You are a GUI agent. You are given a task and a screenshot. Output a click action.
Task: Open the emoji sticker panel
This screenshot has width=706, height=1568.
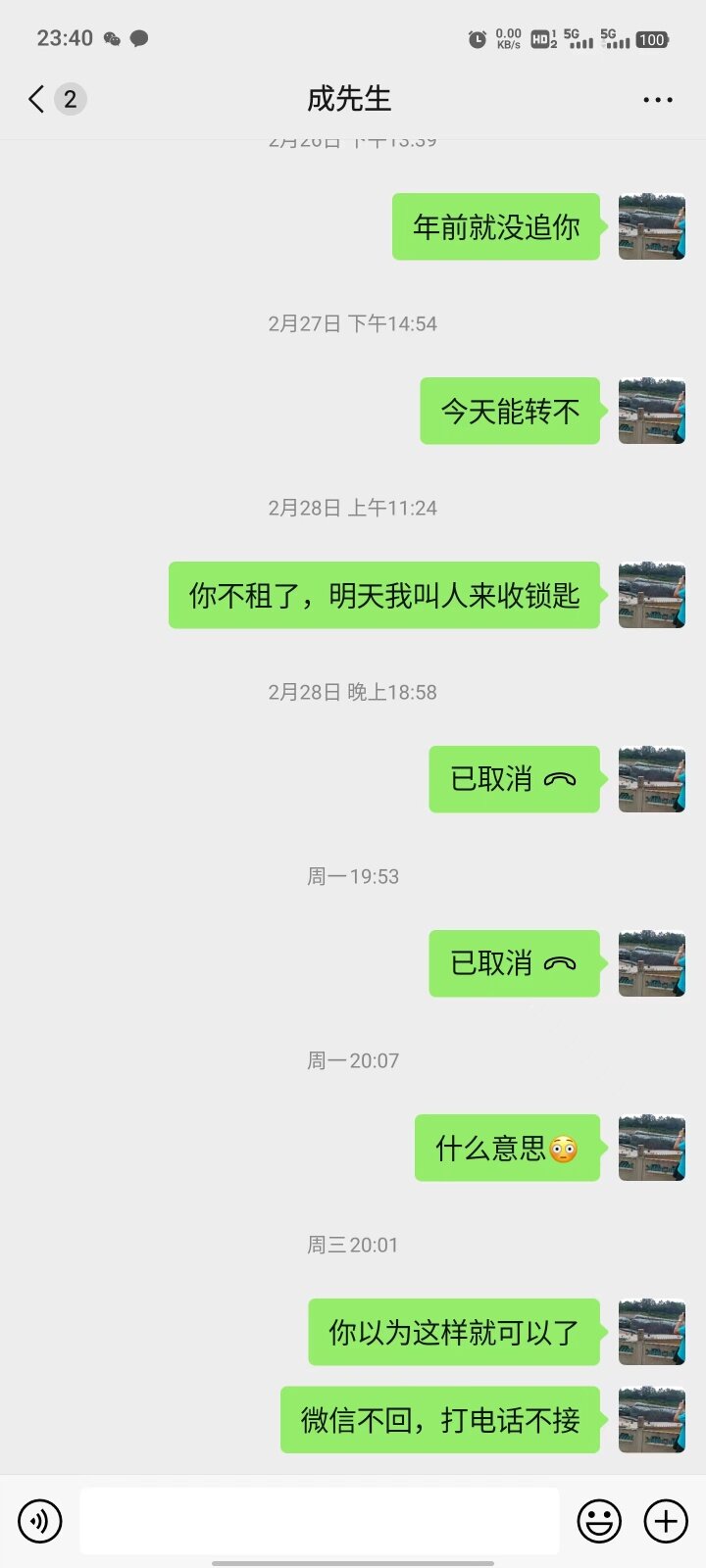(599, 1521)
